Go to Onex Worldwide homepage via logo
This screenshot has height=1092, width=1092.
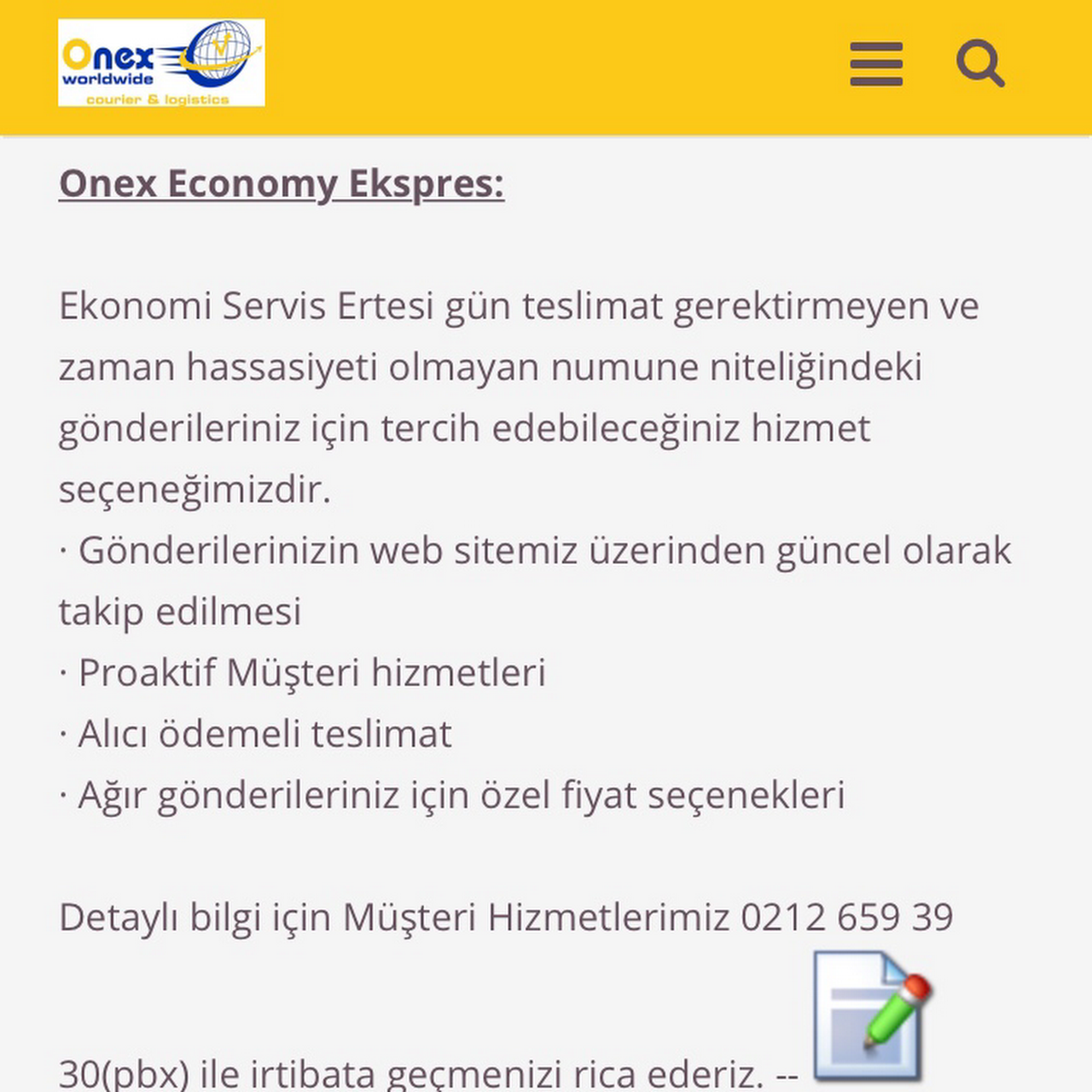tap(161, 63)
